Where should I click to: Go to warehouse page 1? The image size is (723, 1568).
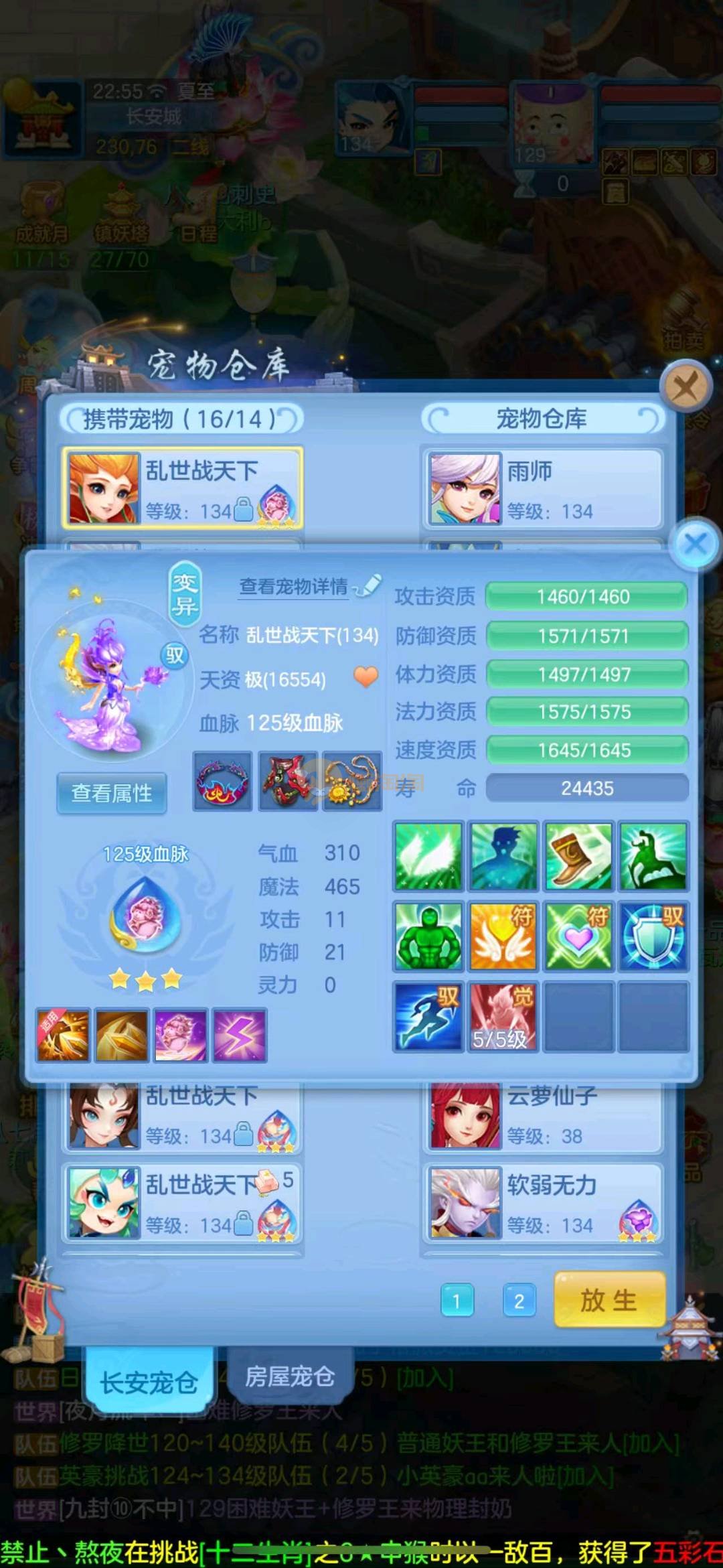[x=457, y=1301]
